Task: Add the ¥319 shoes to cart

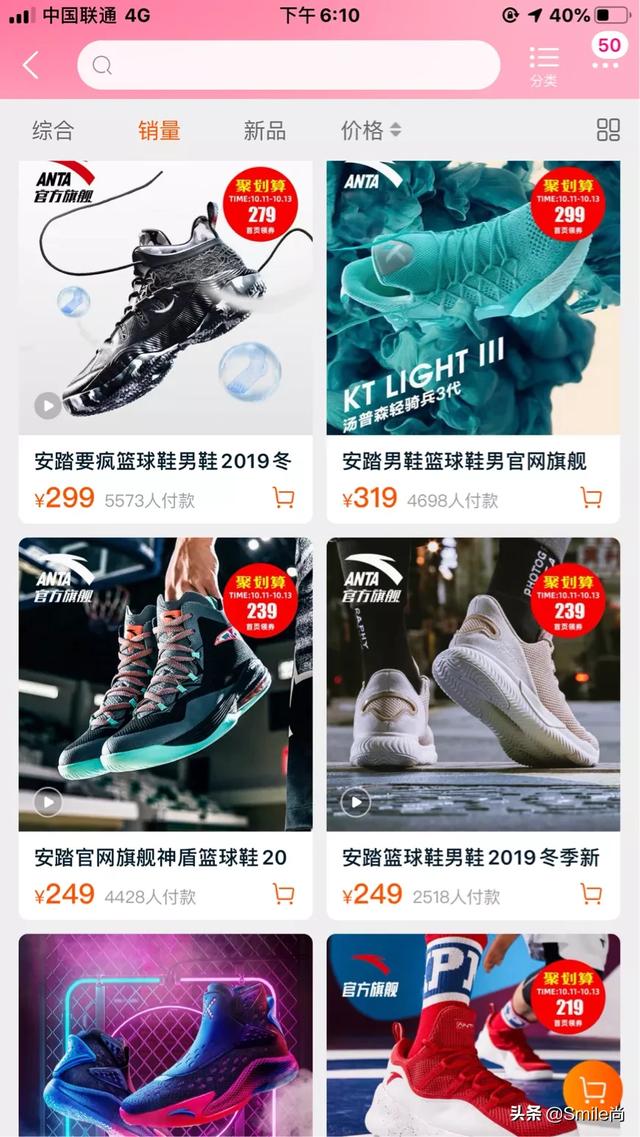Action: [x=591, y=497]
